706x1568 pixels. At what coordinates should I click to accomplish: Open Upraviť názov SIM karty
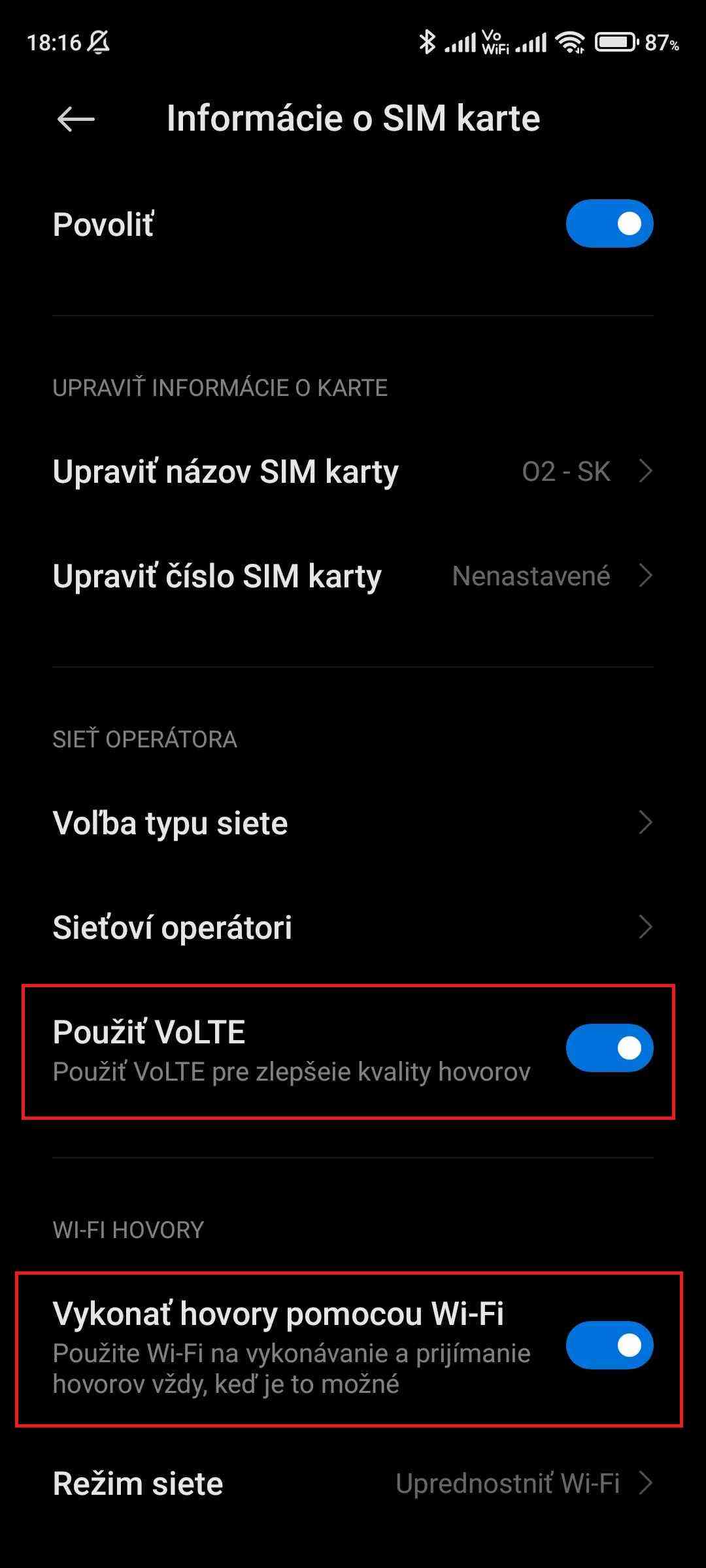pyautogui.click(x=353, y=472)
